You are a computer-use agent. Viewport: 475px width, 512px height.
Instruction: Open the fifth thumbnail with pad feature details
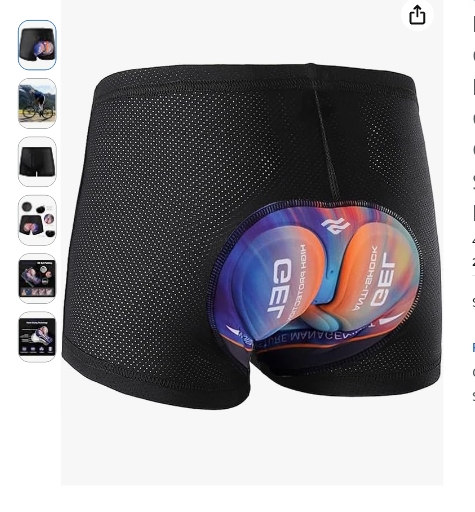tap(37, 279)
